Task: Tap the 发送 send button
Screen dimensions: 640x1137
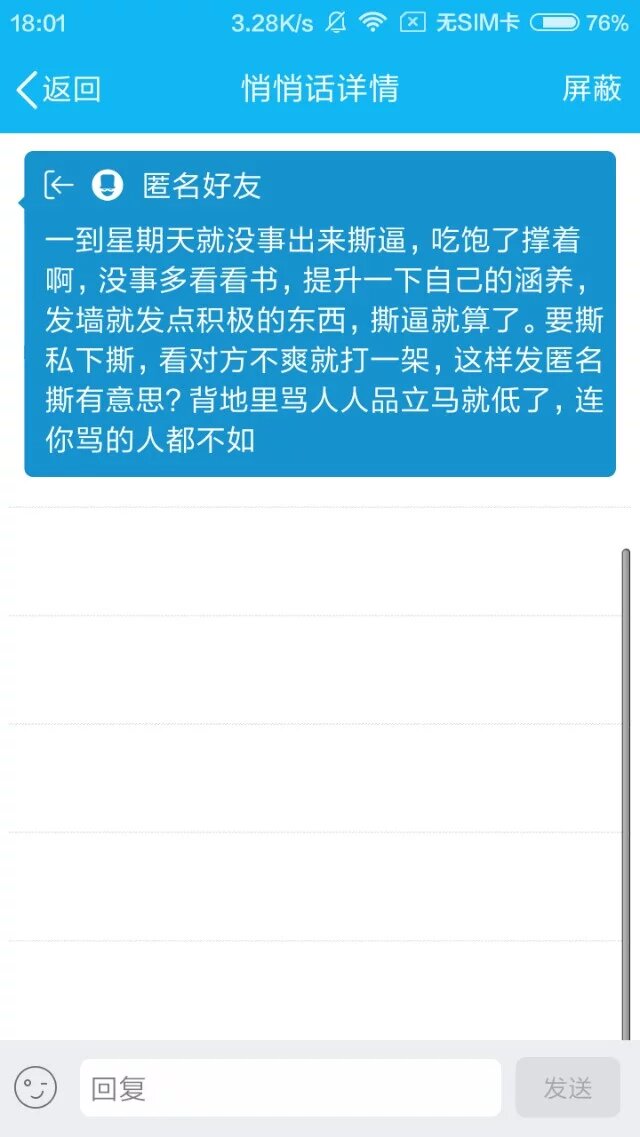Action: coord(567,1088)
